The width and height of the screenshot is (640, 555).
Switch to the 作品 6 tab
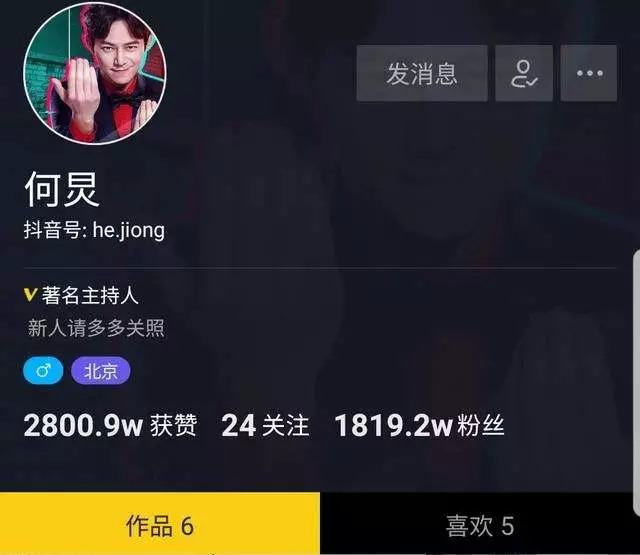[x=160, y=524]
